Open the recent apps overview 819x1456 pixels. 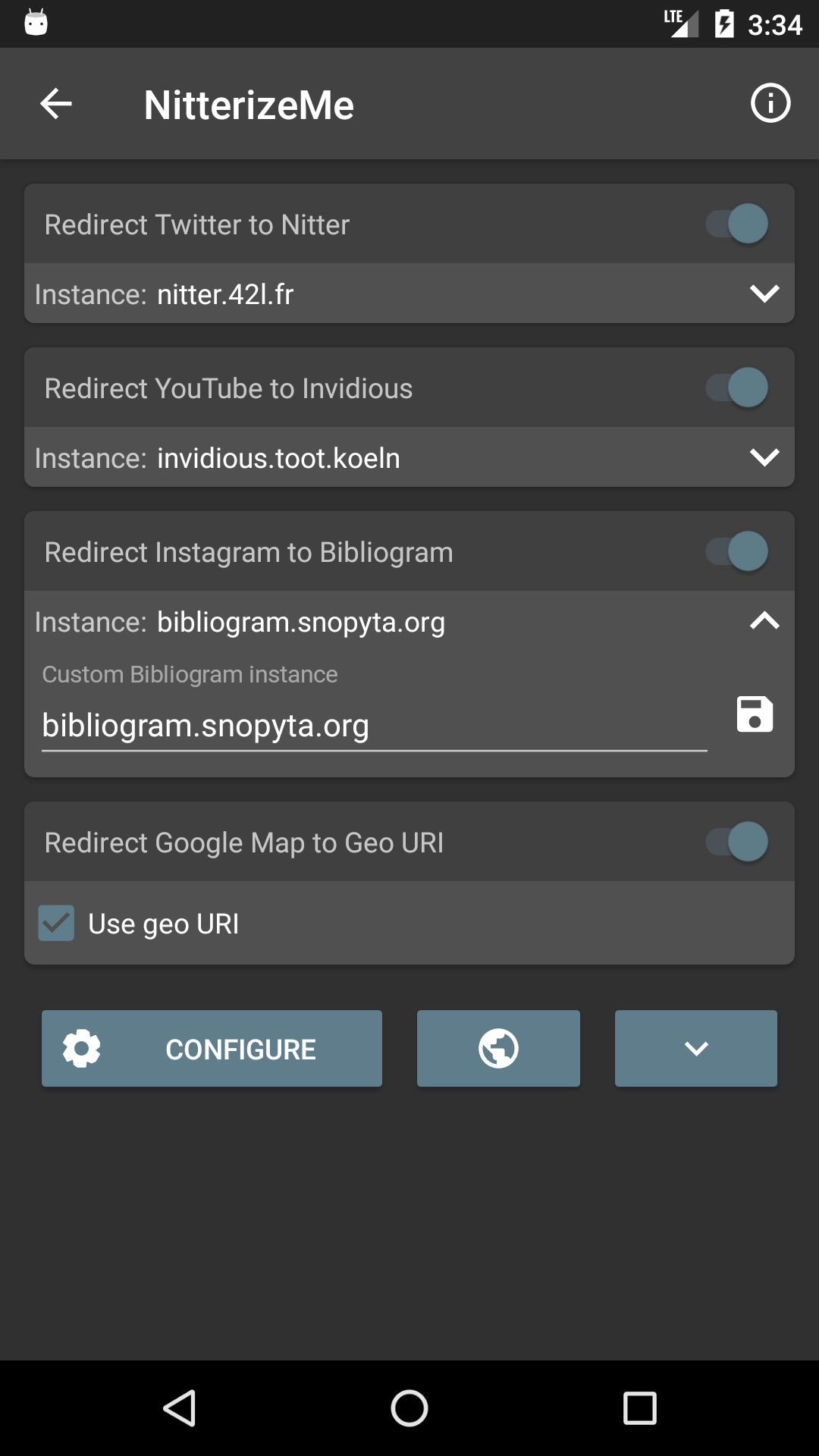pos(639,1408)
